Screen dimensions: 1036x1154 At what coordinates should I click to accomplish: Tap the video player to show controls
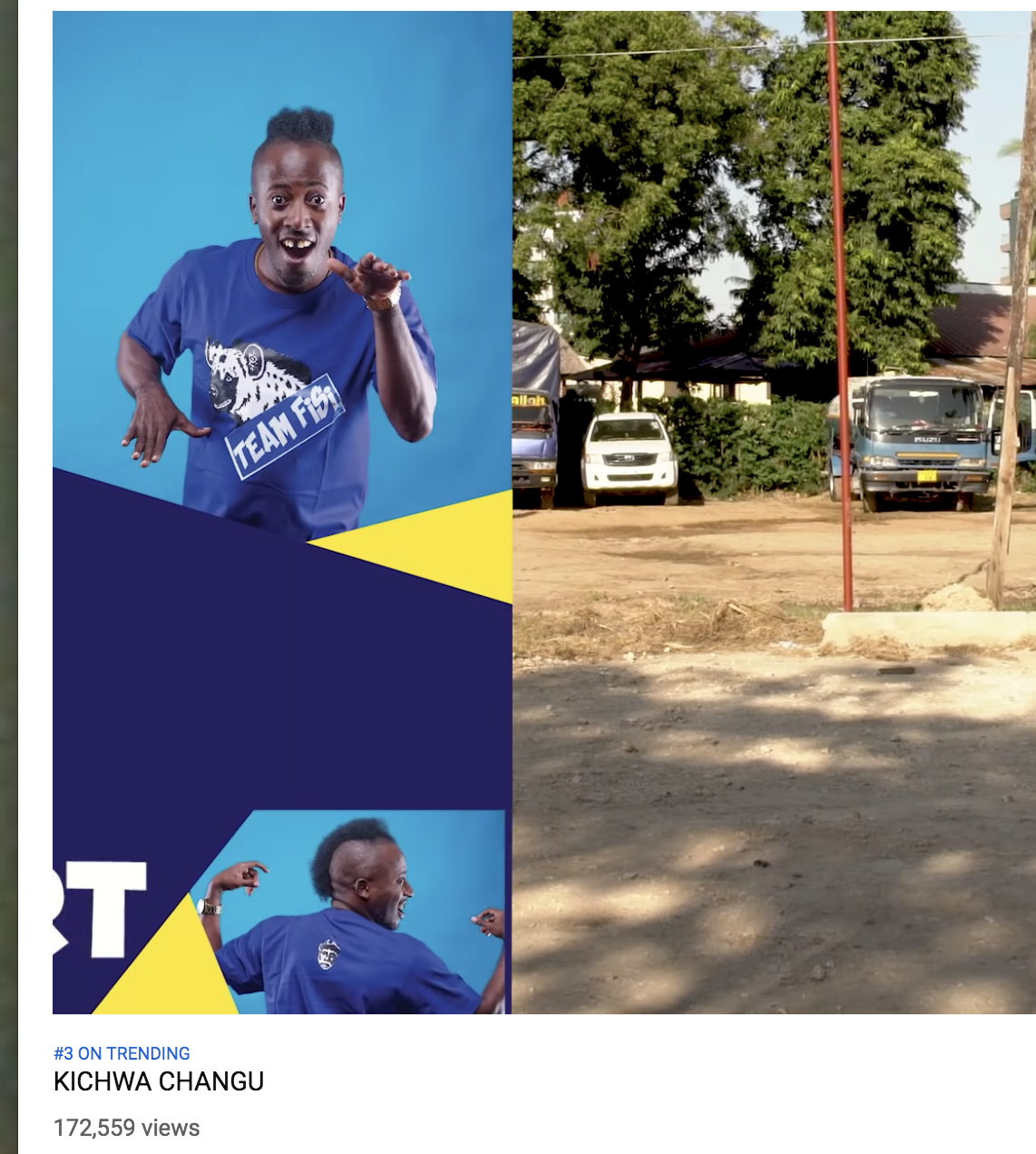point(544,513)
